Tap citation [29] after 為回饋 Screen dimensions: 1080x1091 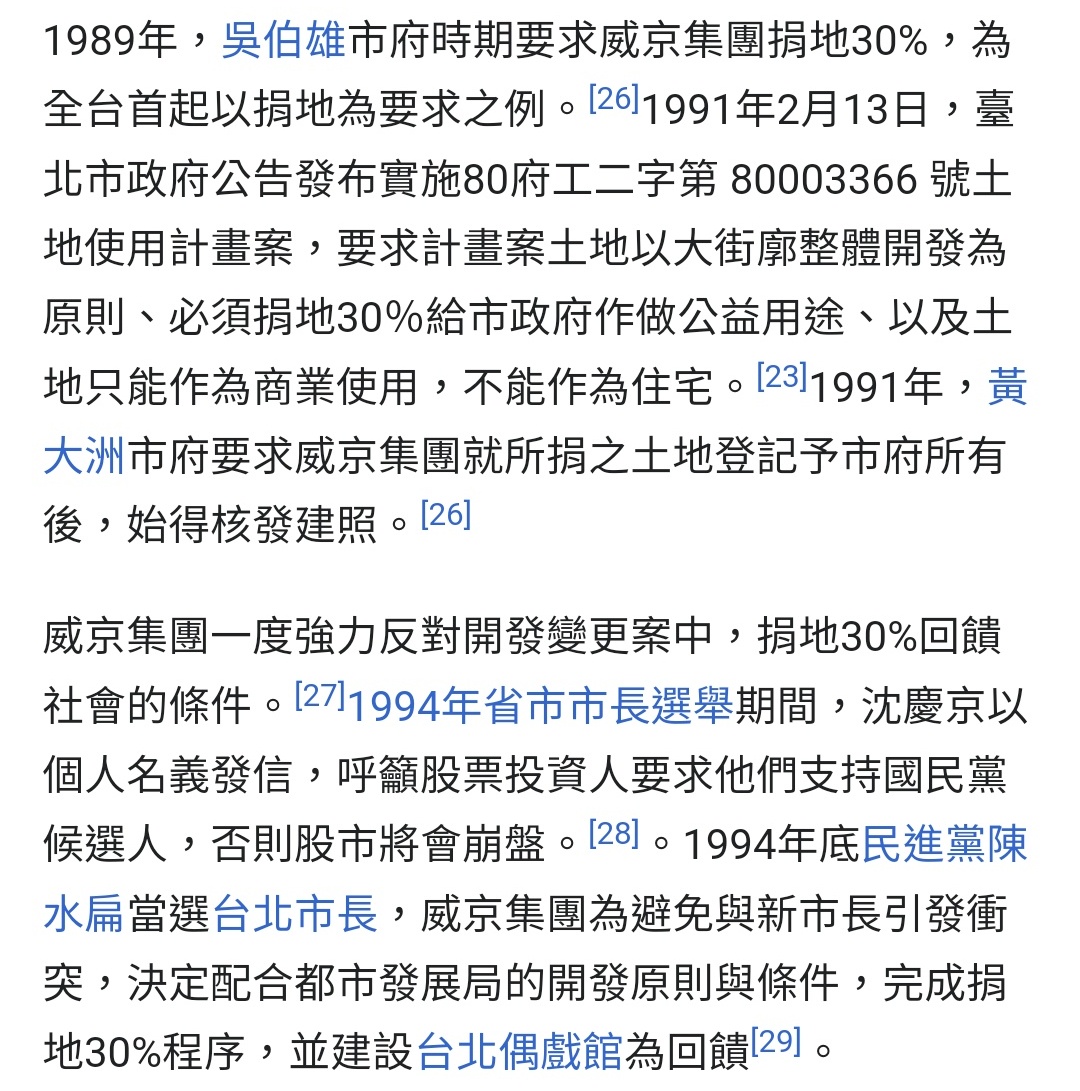(x=777, y=1042)
